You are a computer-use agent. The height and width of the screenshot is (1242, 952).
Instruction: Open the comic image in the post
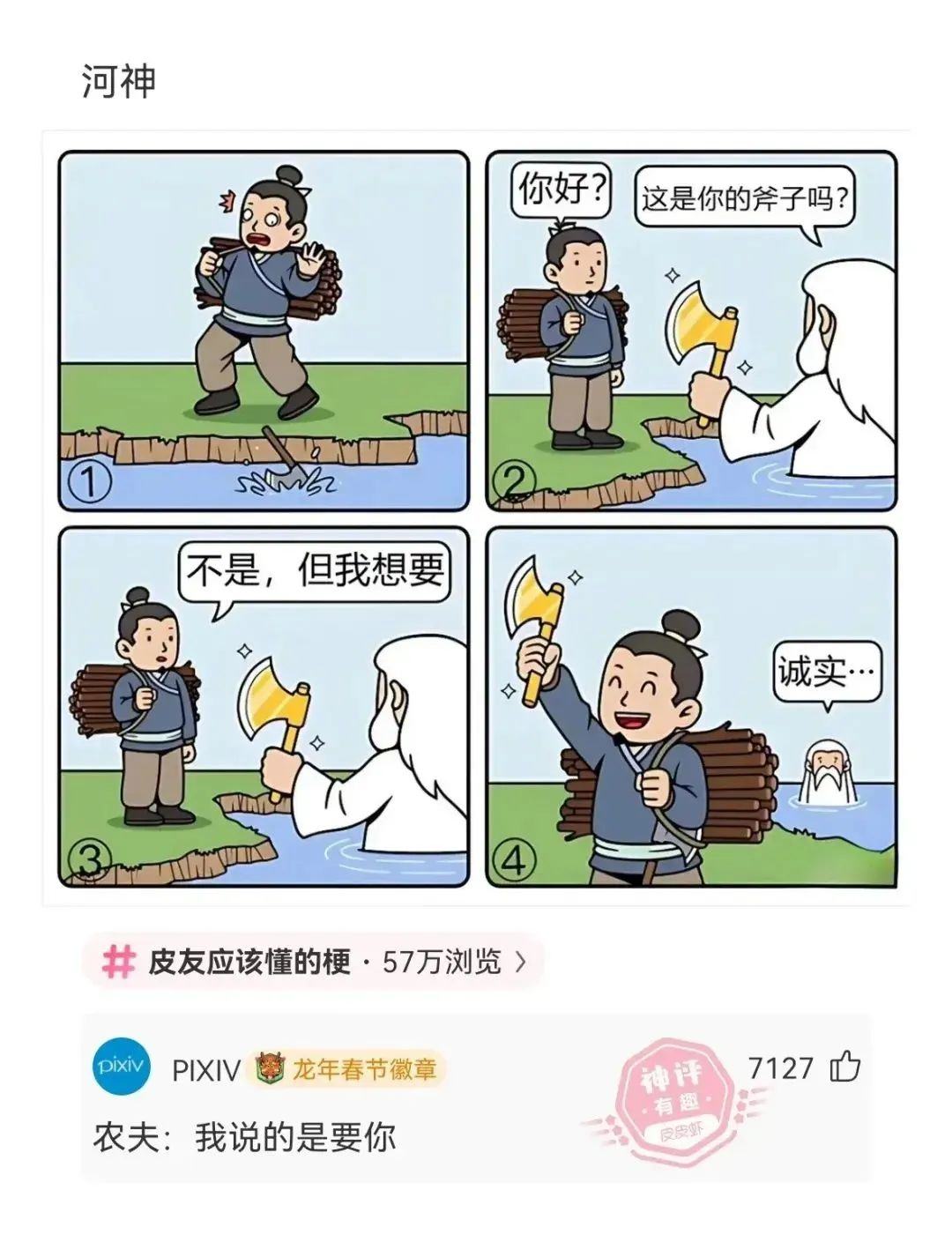click(477, 518)
